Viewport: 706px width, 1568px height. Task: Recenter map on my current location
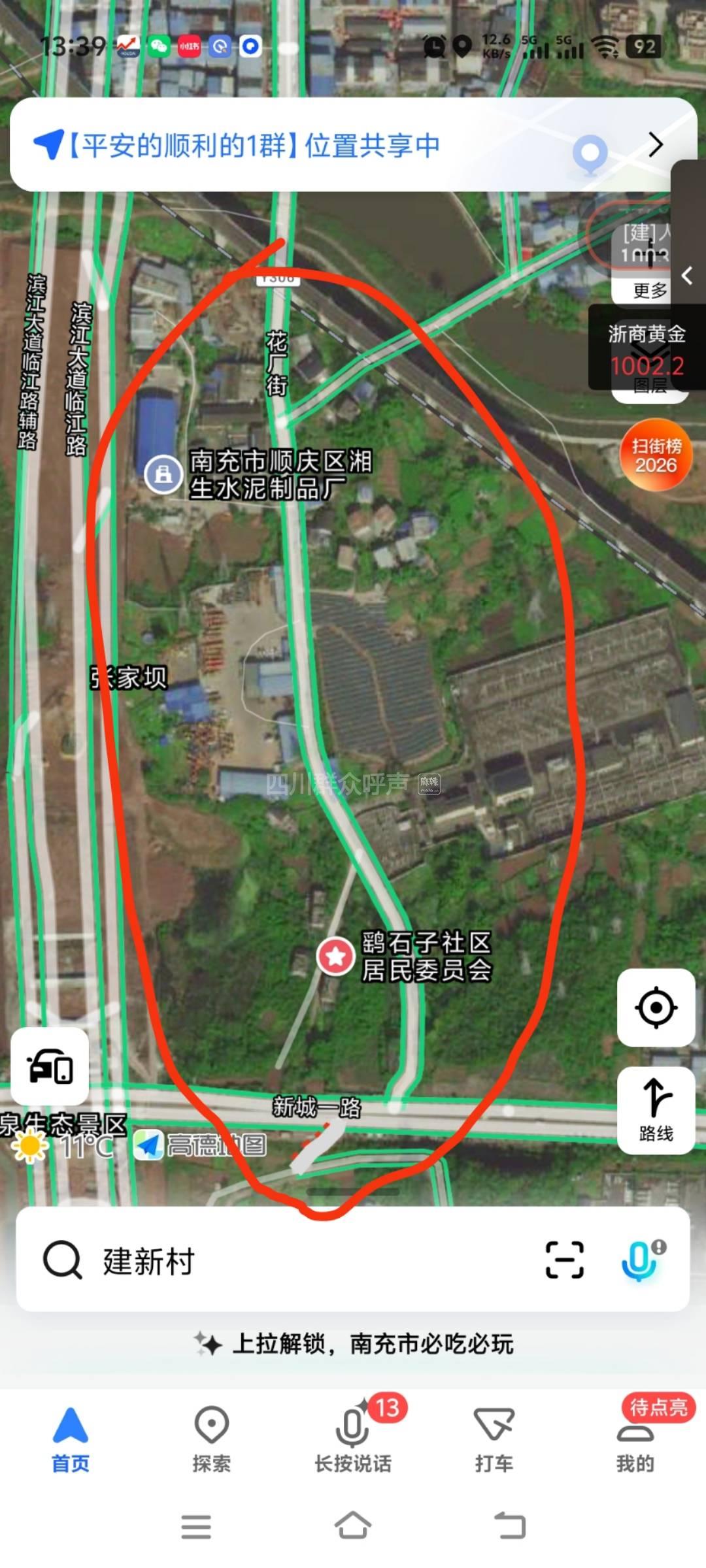pyautogui.click(x=656, y=1007)
